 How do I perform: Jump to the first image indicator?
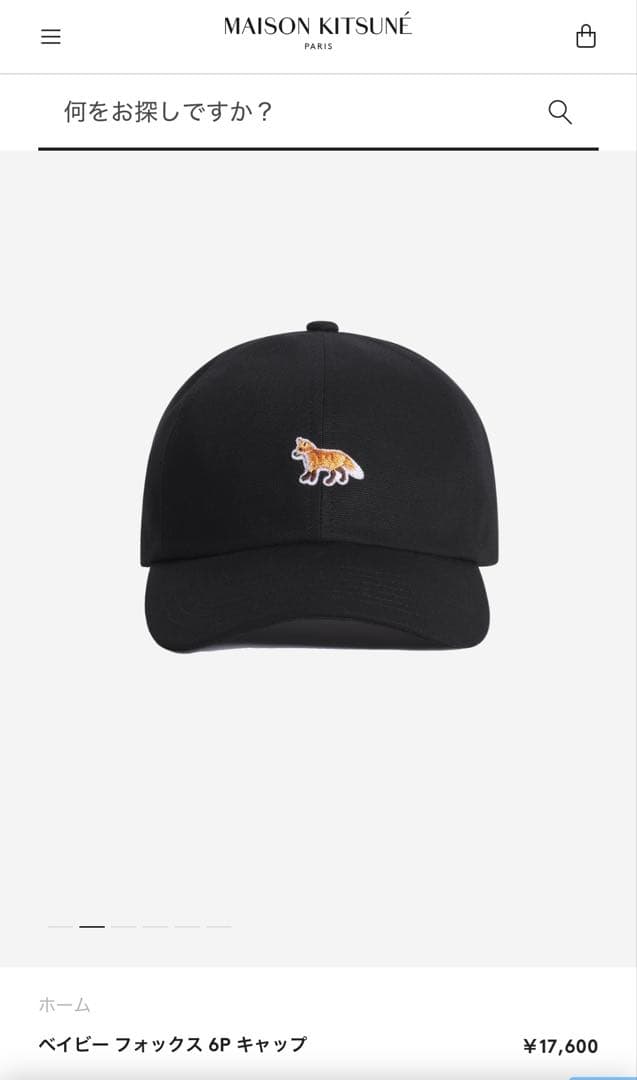coord(60,927)
